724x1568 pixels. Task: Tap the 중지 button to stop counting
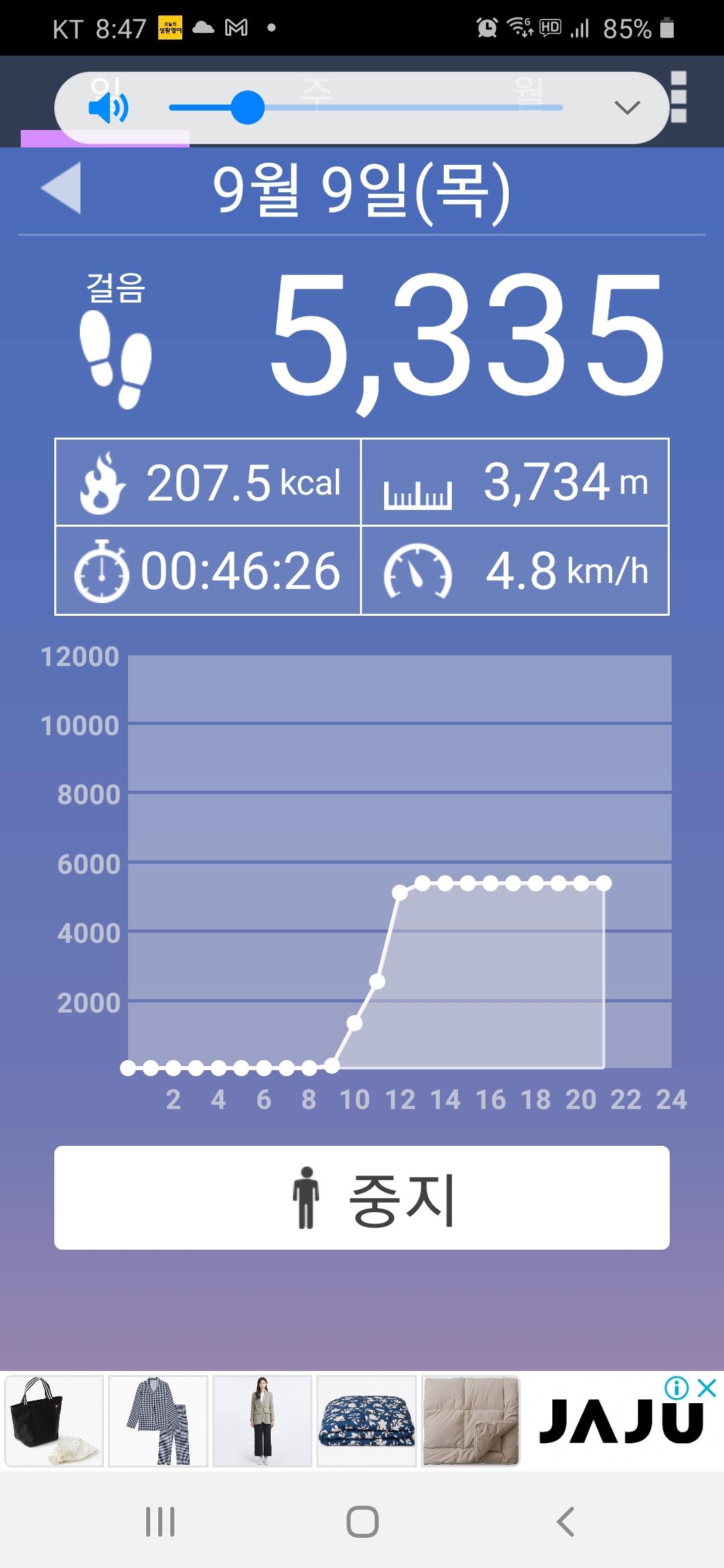362,1197
